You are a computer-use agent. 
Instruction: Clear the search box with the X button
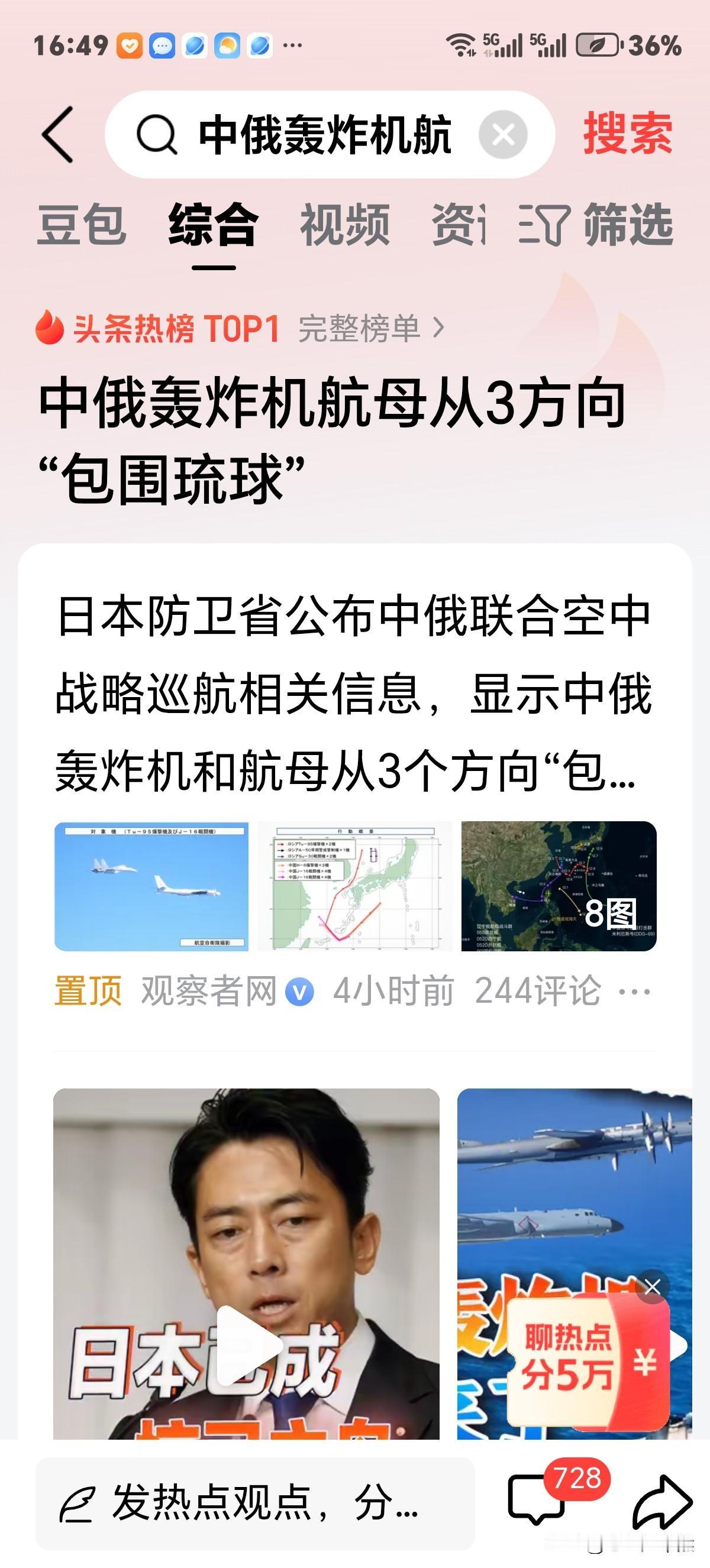(503, 135)
